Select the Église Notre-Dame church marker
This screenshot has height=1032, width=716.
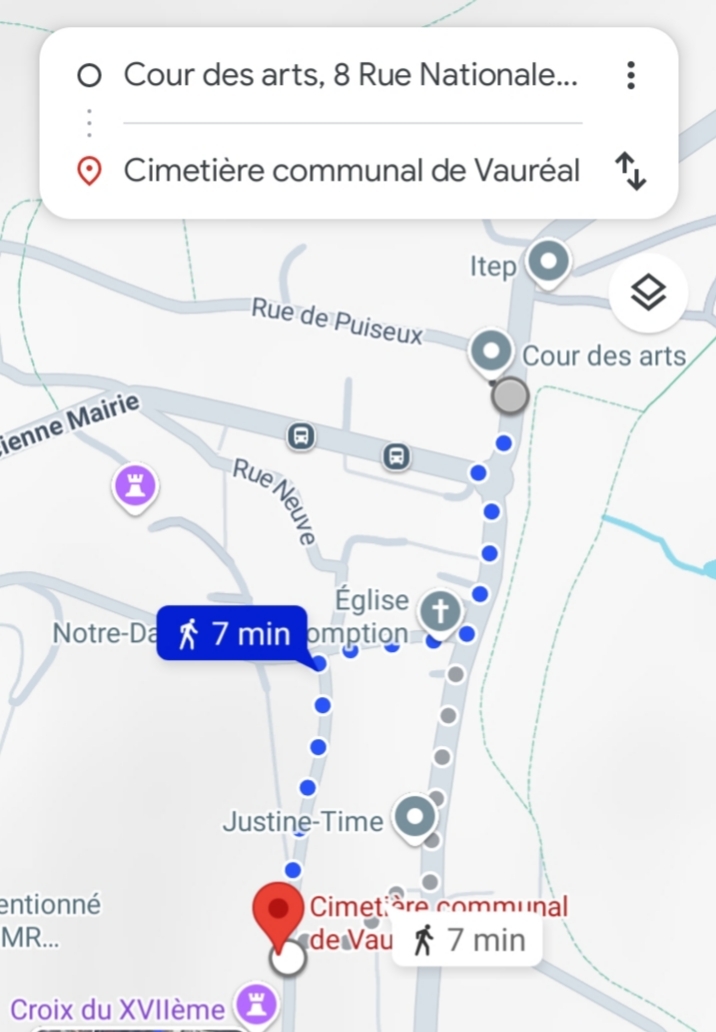click(x=439, y=609)
